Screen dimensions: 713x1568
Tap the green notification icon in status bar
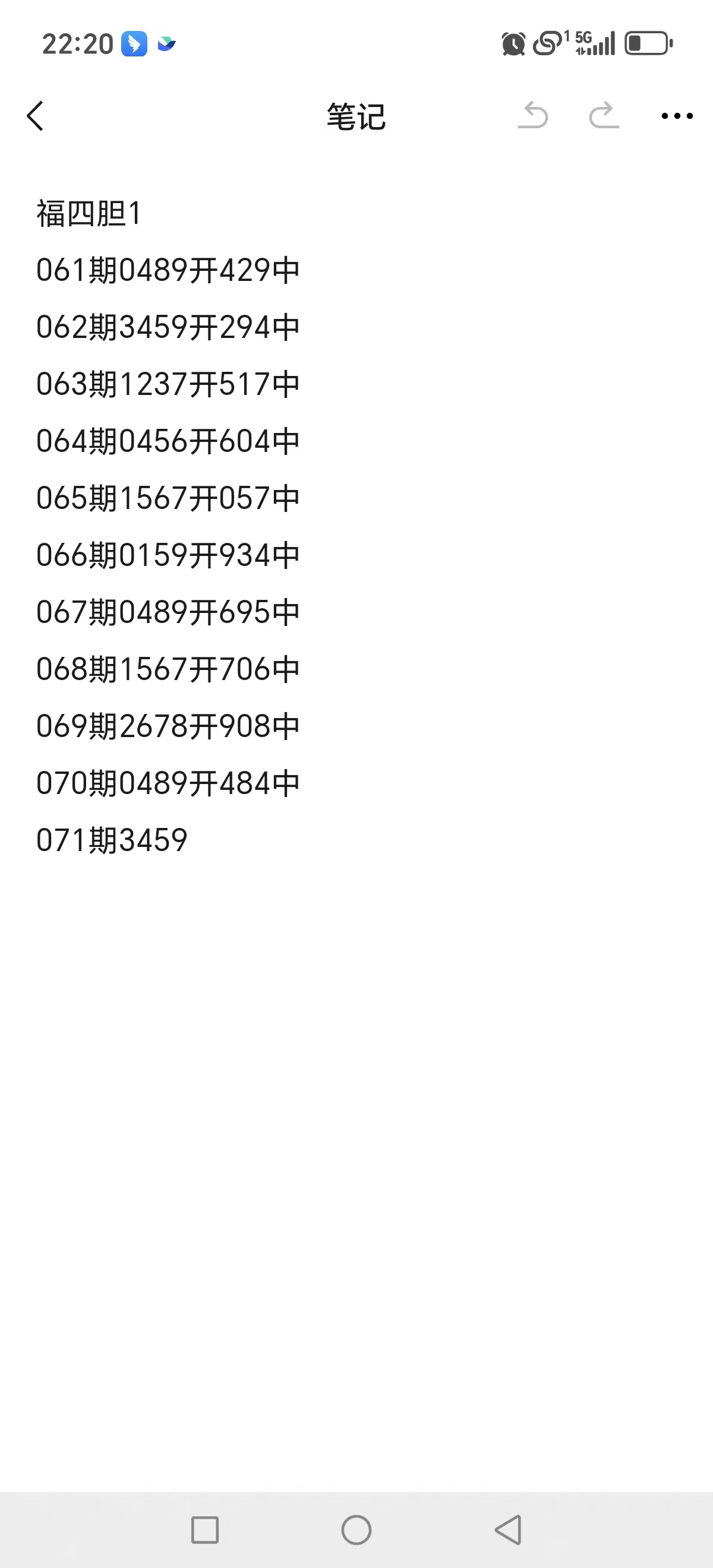[166, 45]
